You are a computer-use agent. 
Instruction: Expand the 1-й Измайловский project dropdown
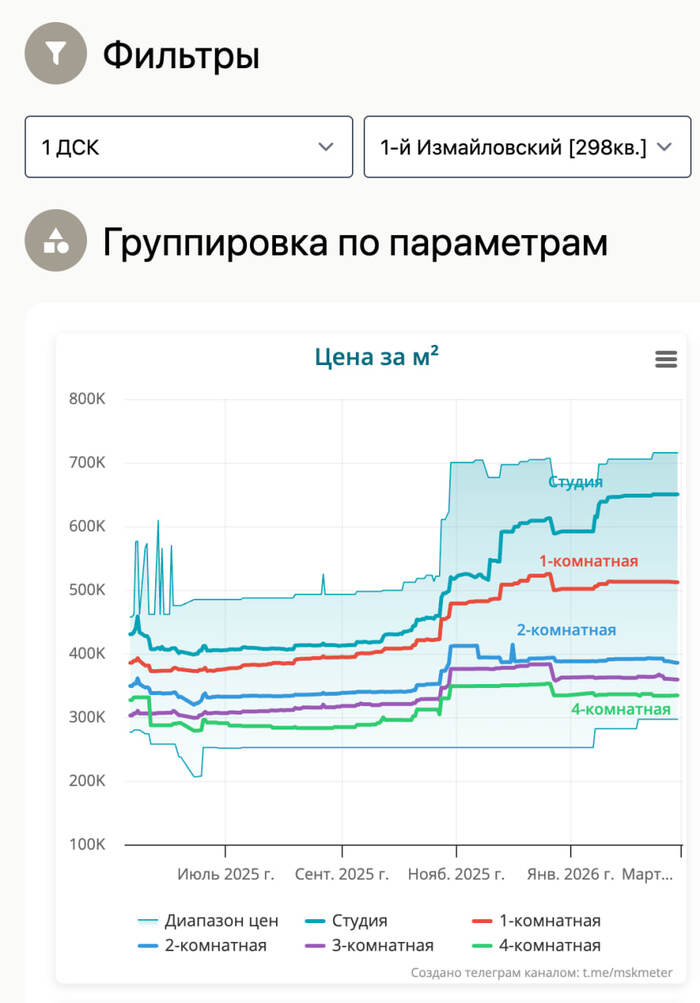point(528,147)
